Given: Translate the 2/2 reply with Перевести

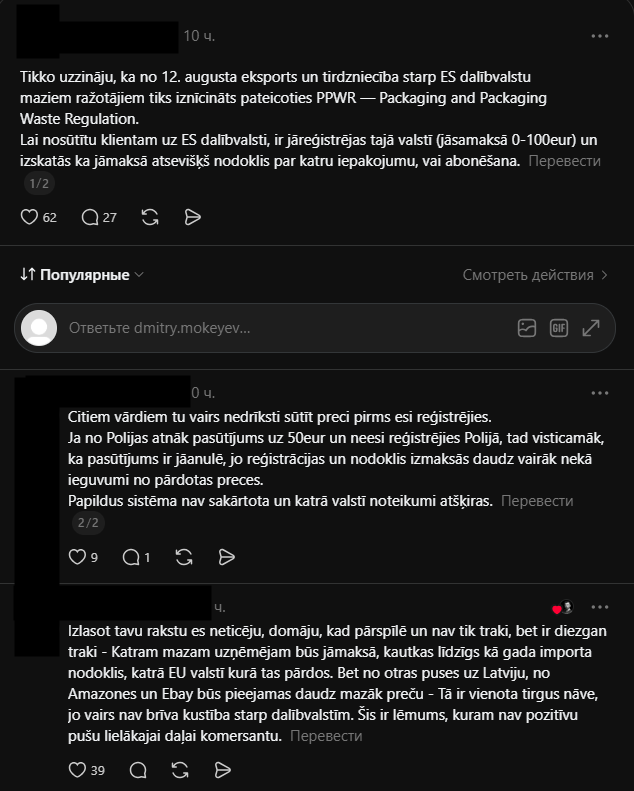Looking at the screenshot, I should point(537,501).
